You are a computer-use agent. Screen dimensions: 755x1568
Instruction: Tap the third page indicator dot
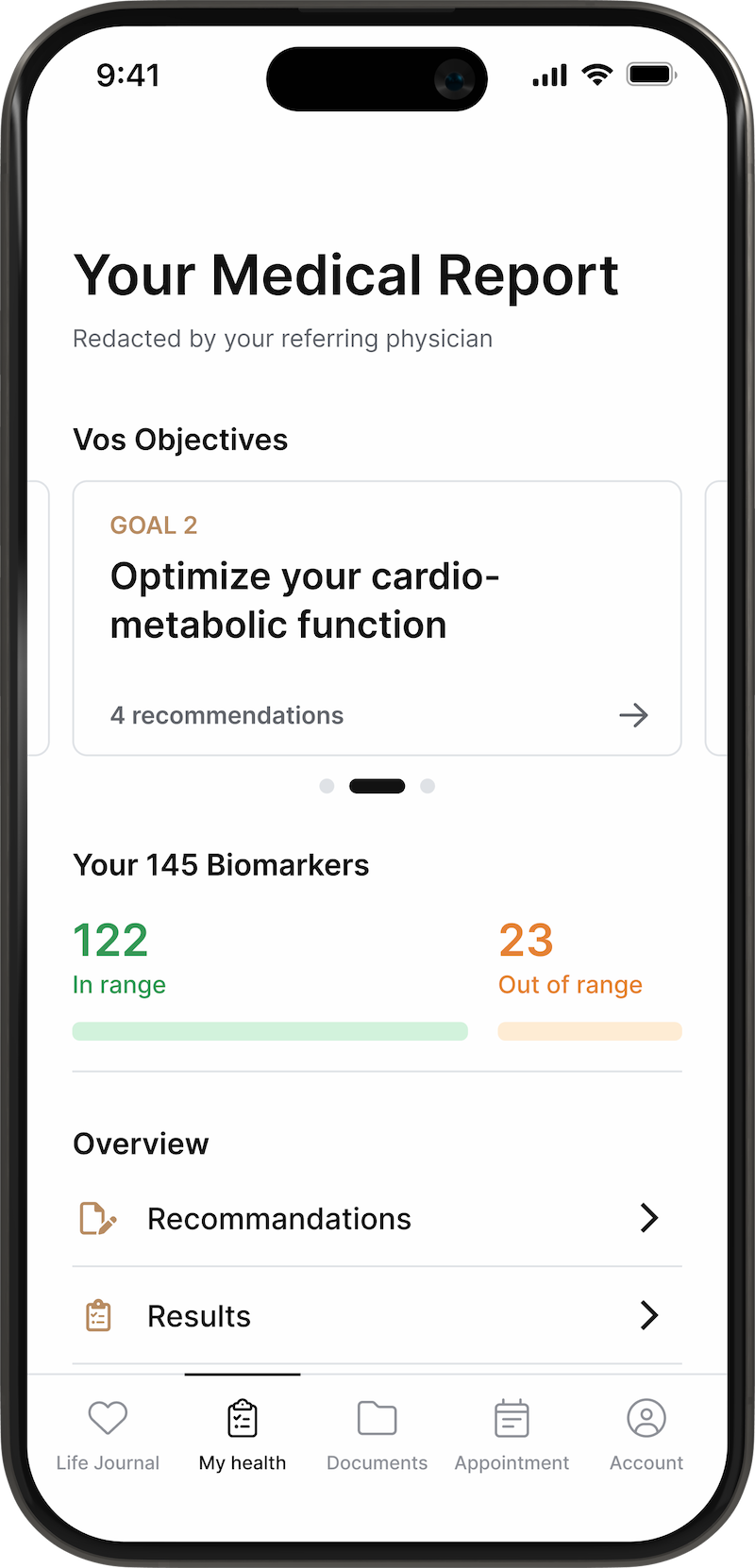pyautogui.click(x=428, y=786)
